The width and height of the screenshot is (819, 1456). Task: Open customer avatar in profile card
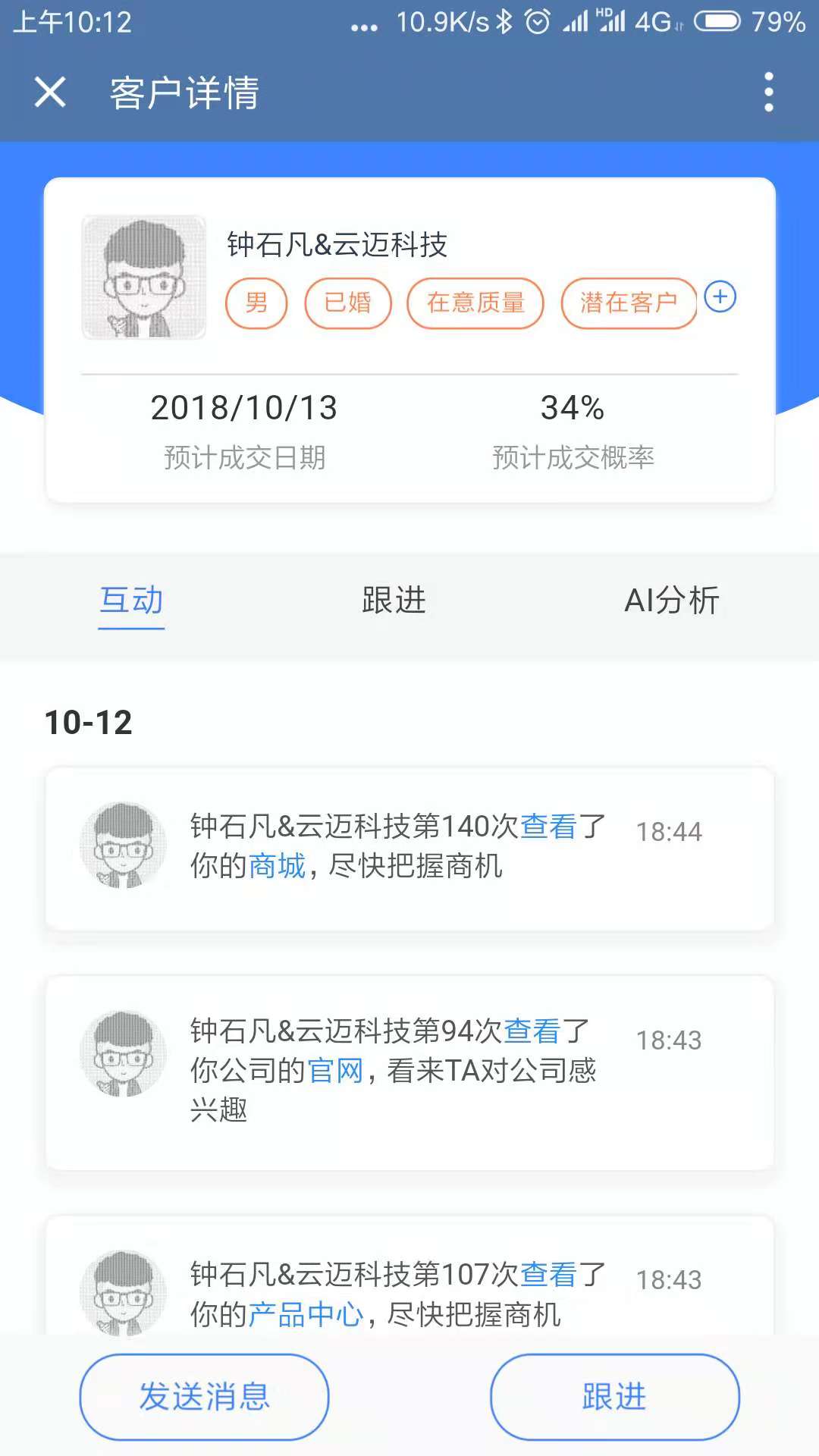pyautogui.click(x=143, y=277)
